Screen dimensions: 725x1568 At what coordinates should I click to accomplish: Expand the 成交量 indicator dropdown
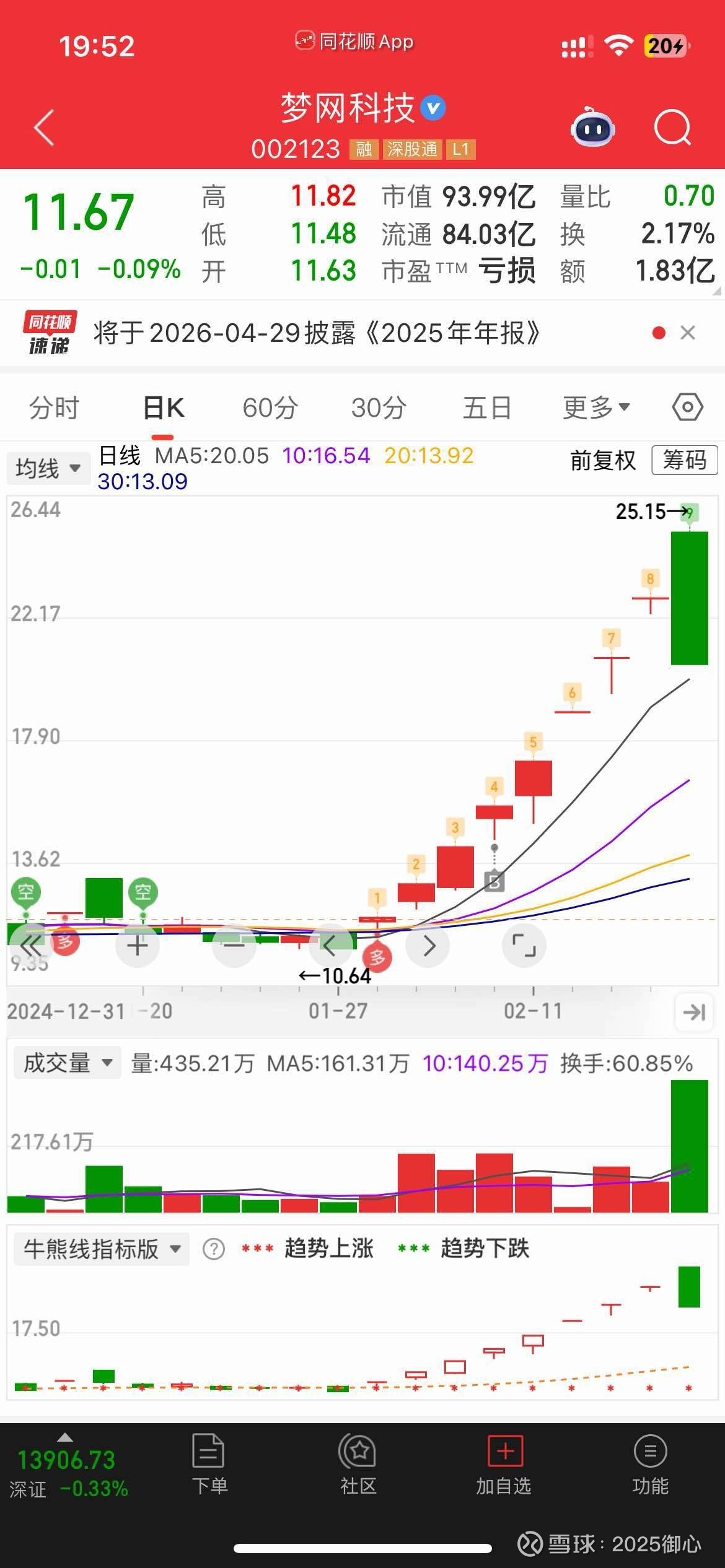67,1063
